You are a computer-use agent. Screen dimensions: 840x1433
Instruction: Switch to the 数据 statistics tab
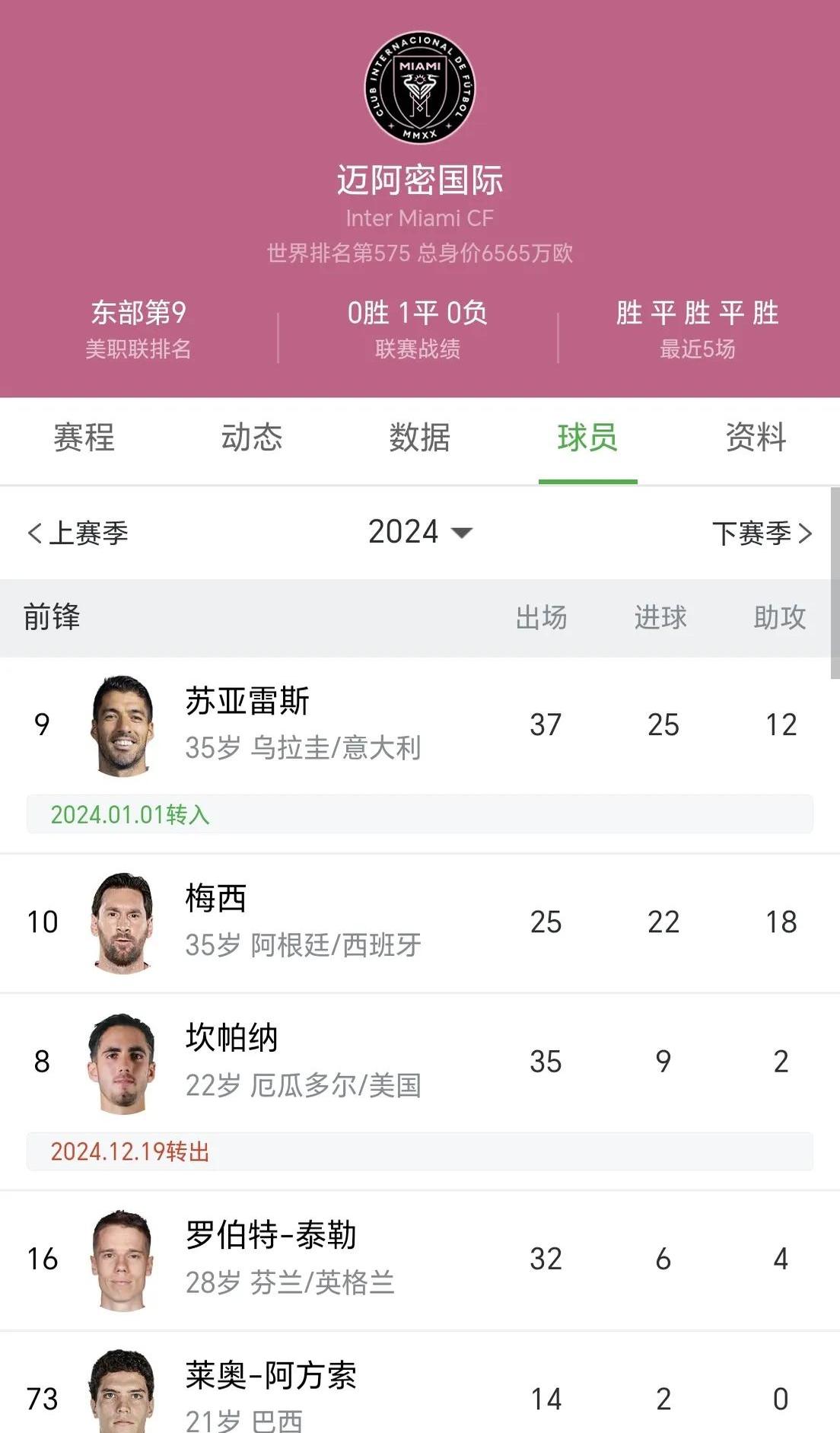point(419,438)
